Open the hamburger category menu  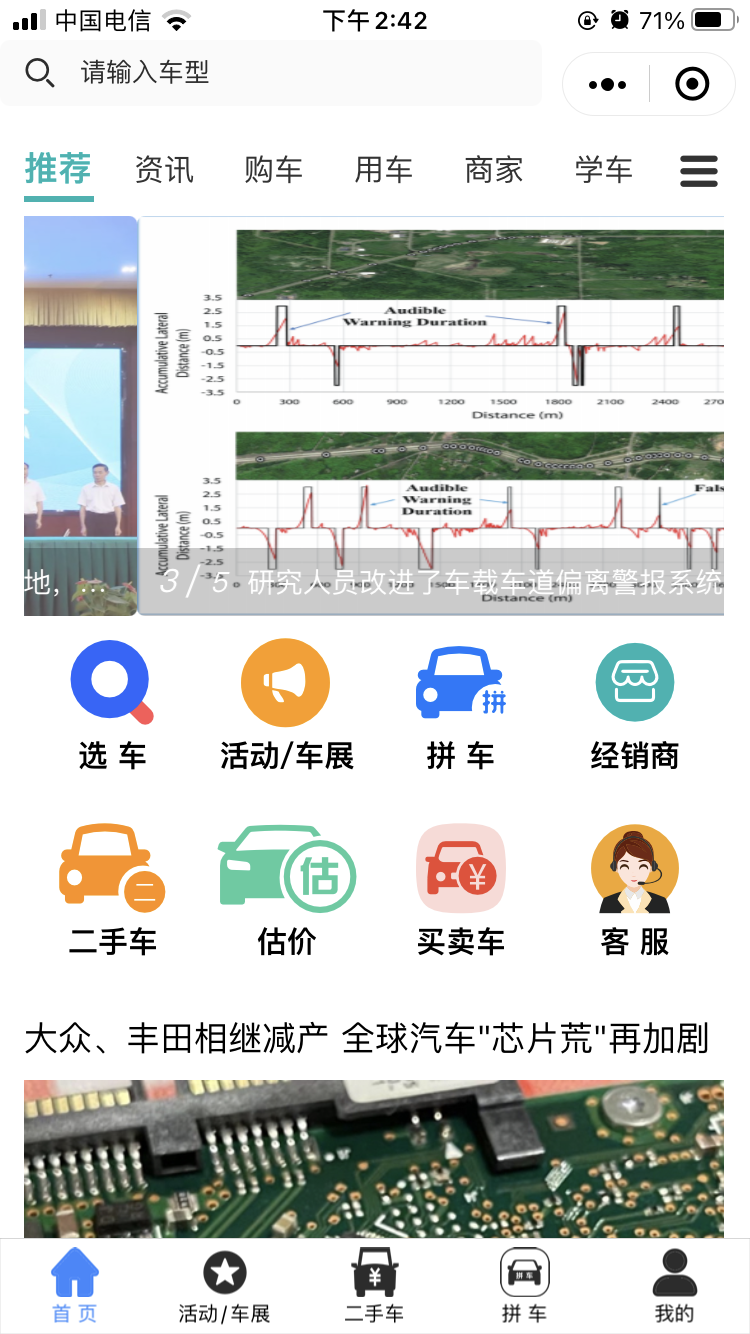(x=699, y=171)
